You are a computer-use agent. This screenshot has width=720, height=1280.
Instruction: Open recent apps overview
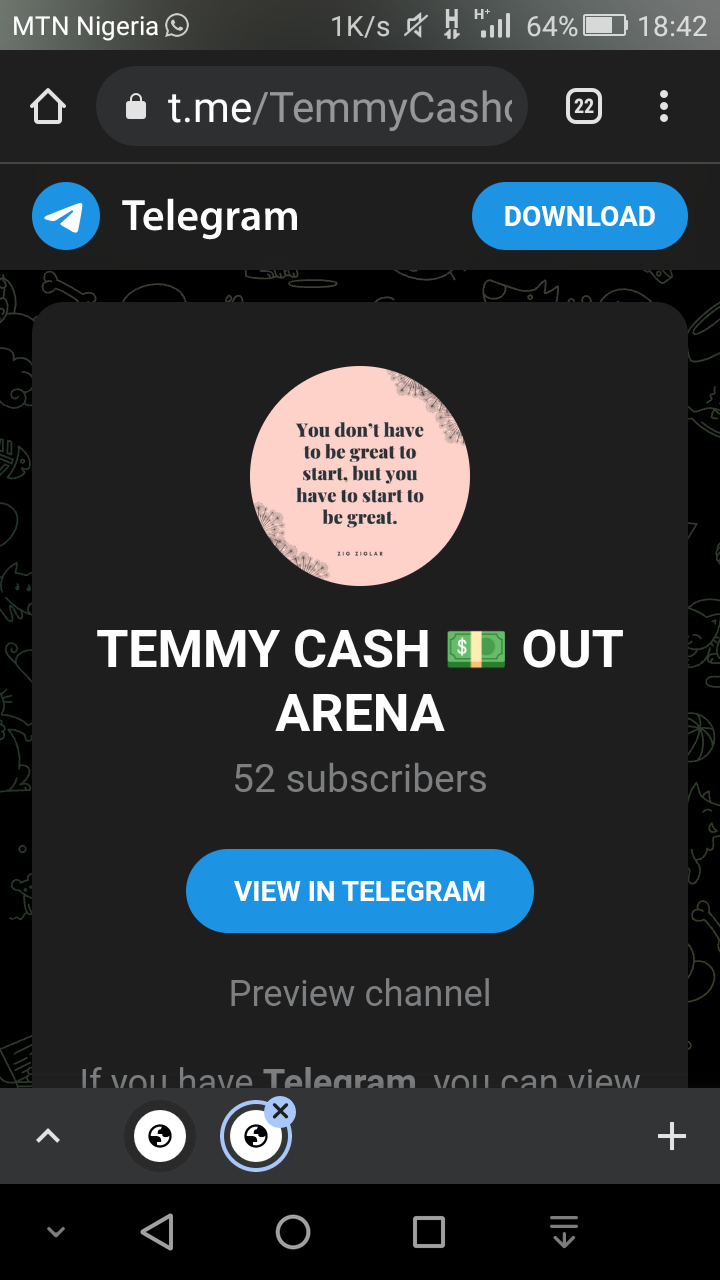pos(429,1232)
